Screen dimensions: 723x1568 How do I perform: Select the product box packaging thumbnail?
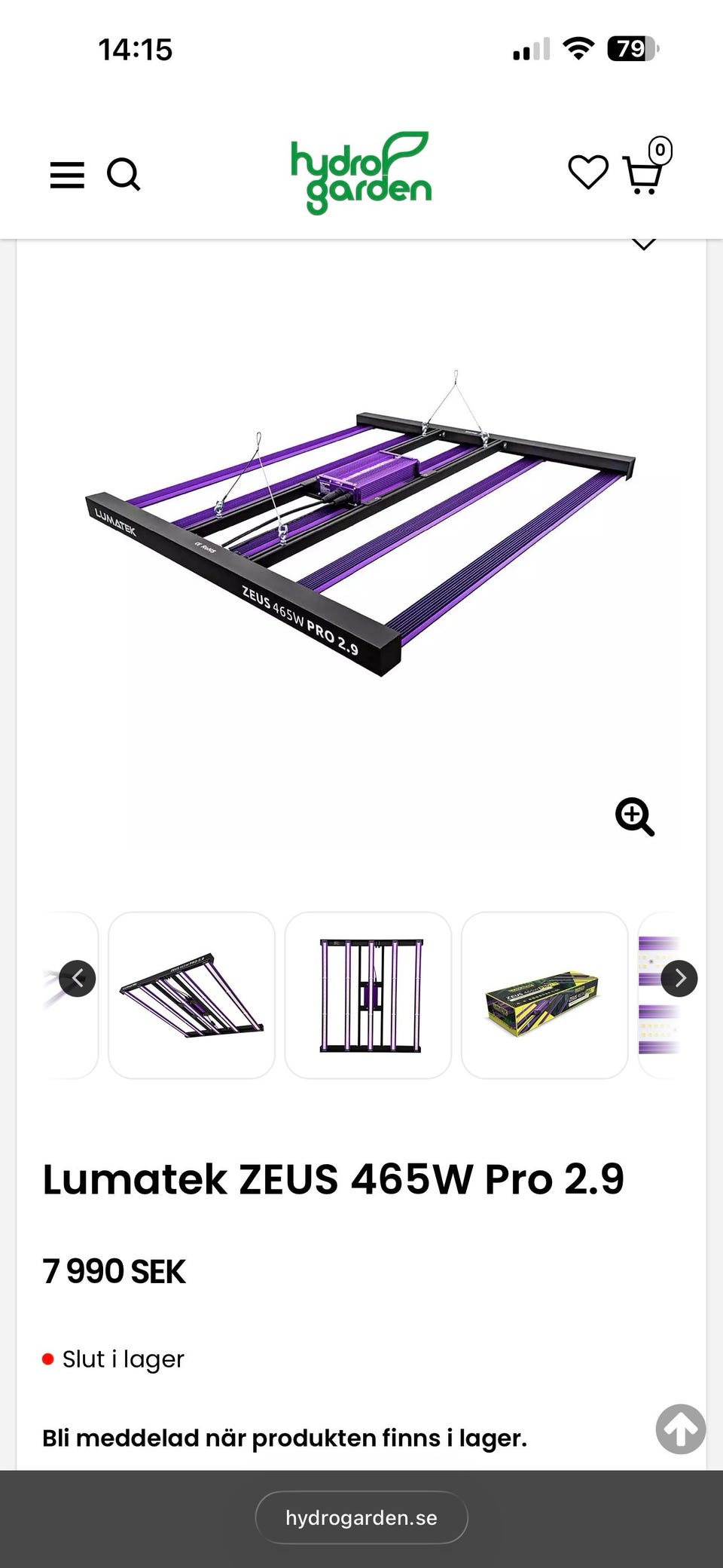point(545,995)
